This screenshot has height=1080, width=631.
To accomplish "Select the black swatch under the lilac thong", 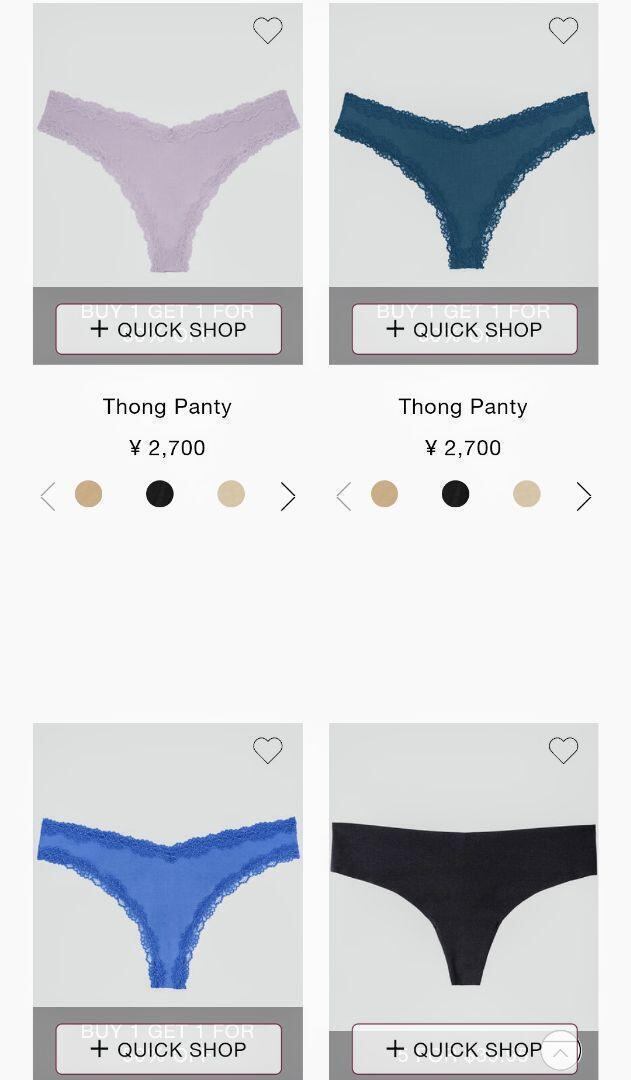I will (x=160, y=494).
